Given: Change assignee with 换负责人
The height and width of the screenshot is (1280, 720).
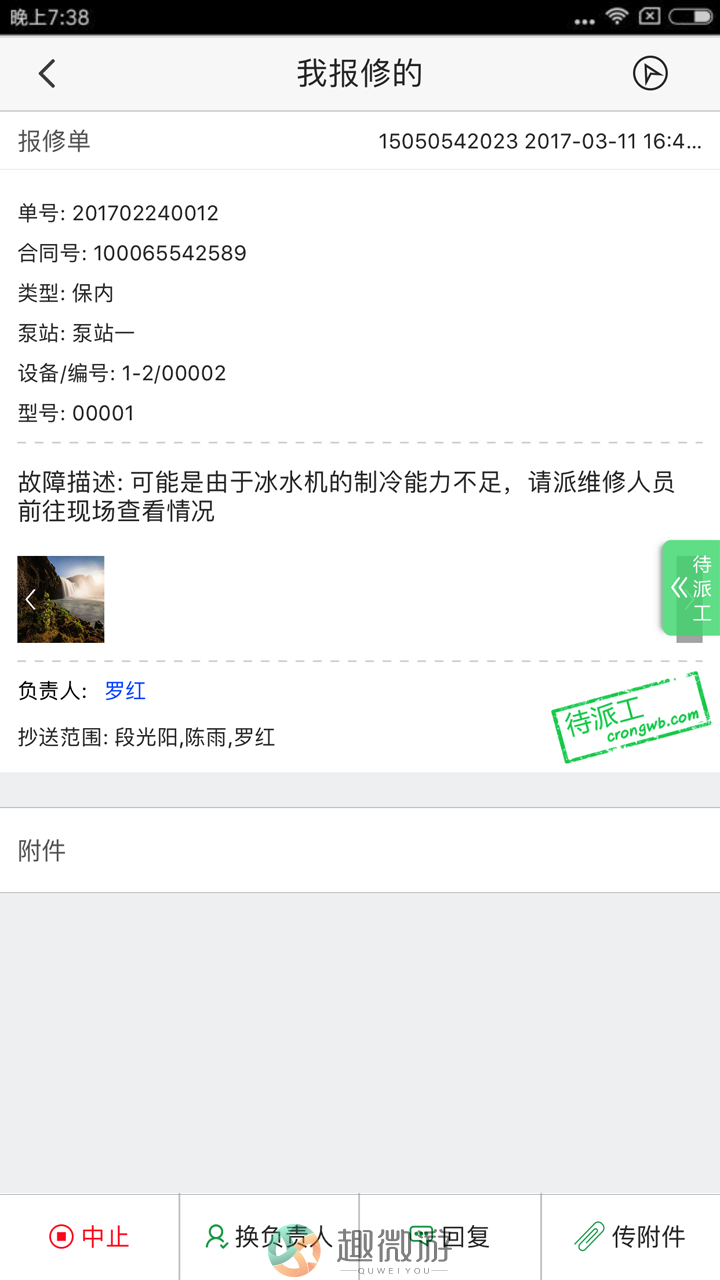Looking at the screenshot, I should point(269,1237).
